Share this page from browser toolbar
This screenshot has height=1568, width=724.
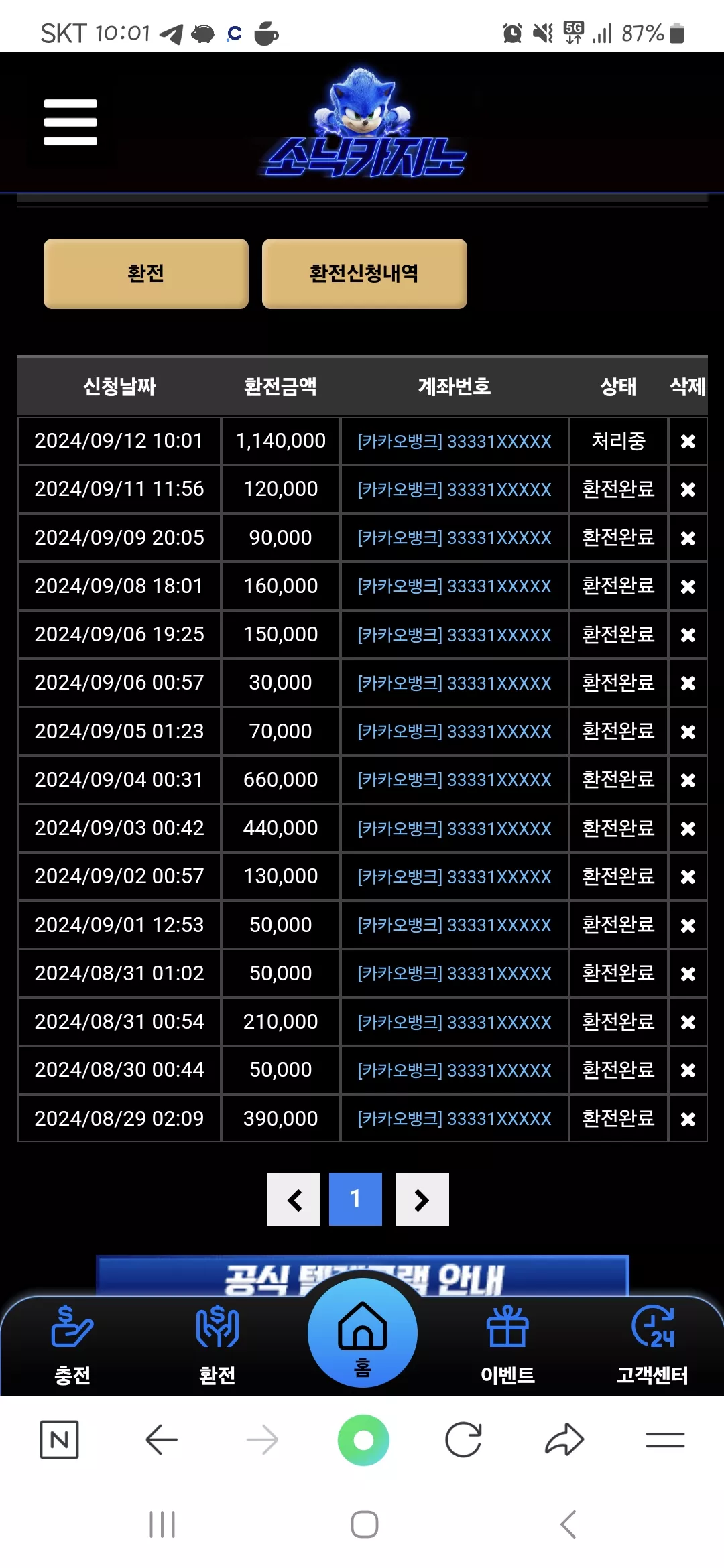coord(564,1439)
